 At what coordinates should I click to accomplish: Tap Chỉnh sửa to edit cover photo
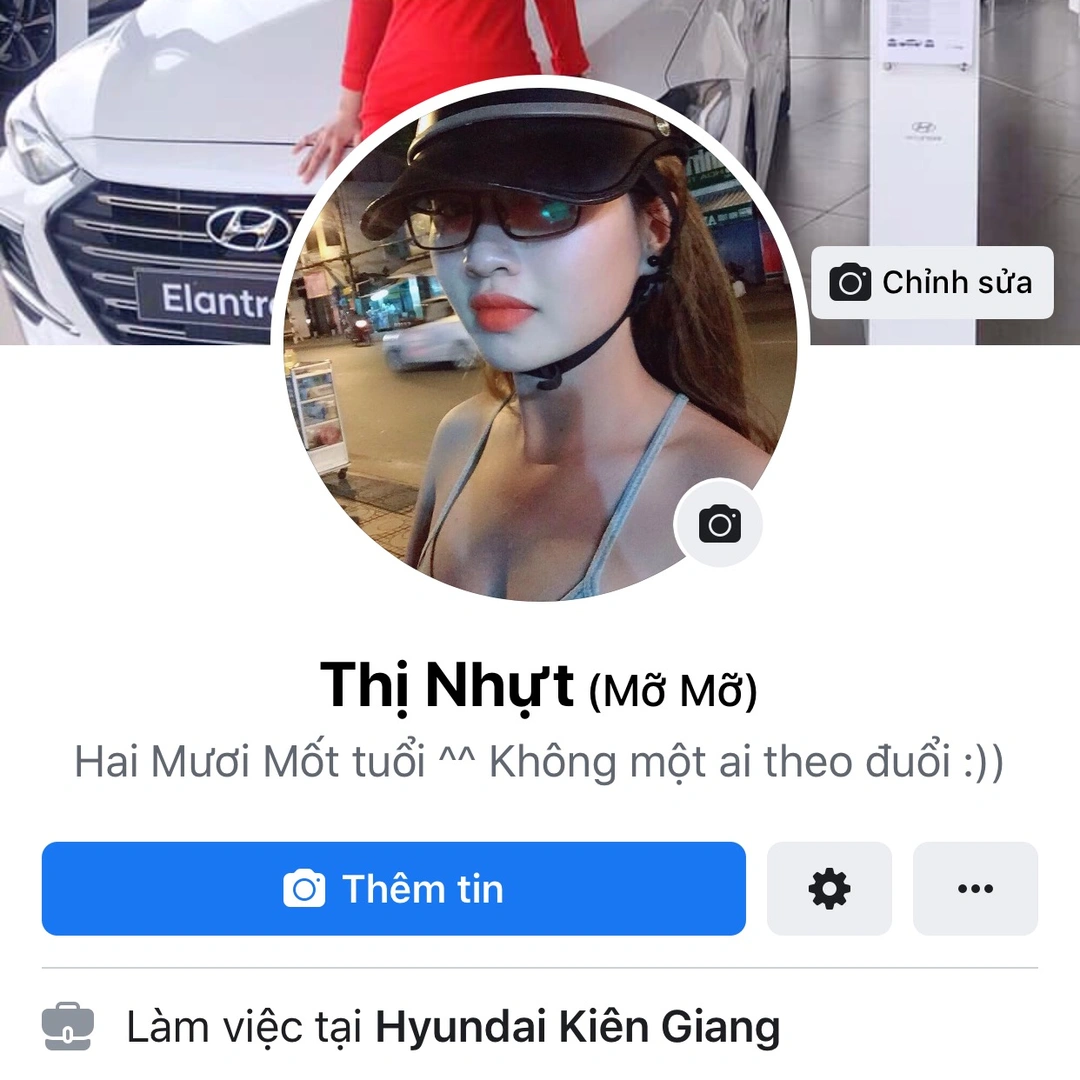(x=931, y=283)
